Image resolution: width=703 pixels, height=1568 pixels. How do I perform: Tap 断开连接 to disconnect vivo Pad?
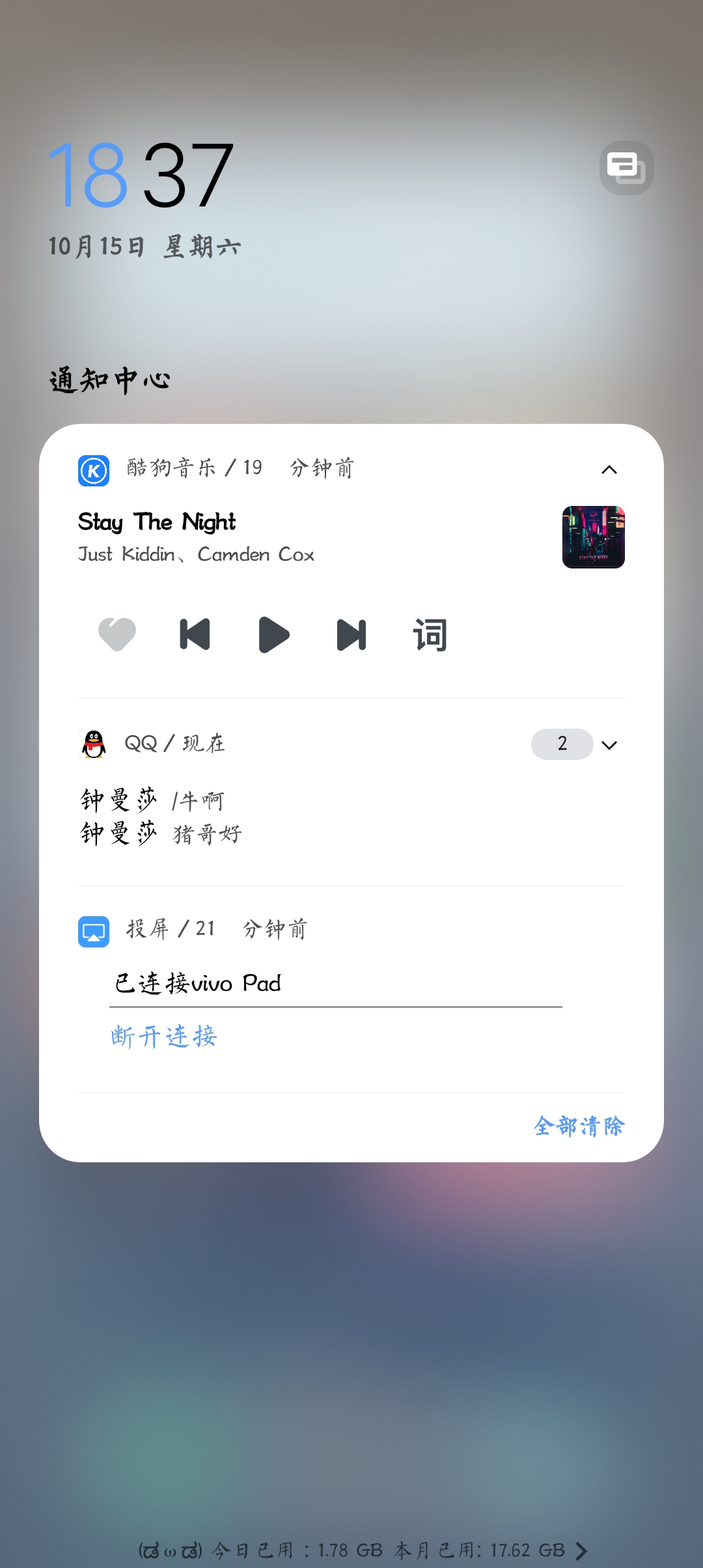click(164, 1036)
